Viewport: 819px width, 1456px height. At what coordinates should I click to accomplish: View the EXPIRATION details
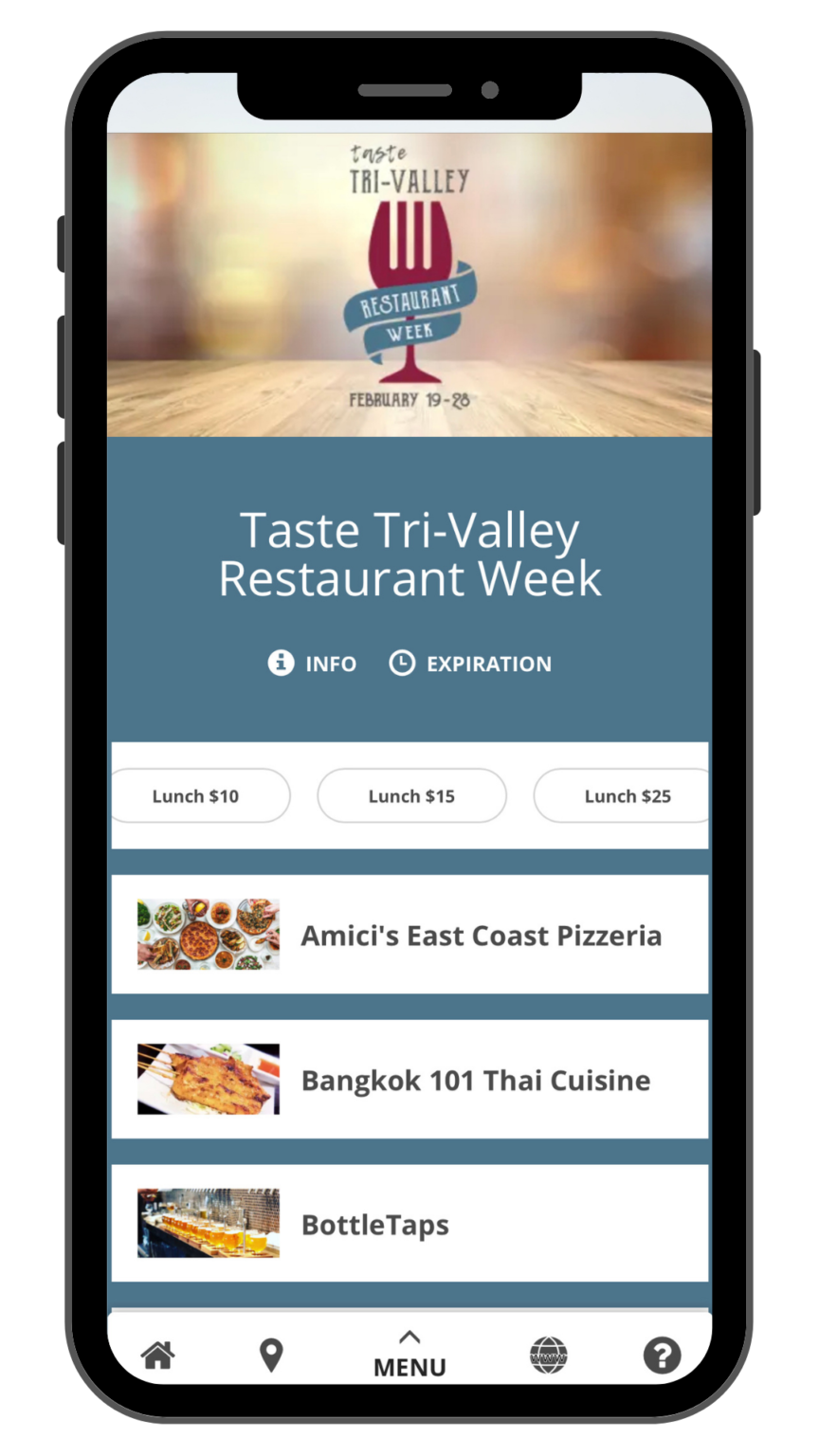coord(470,664)
